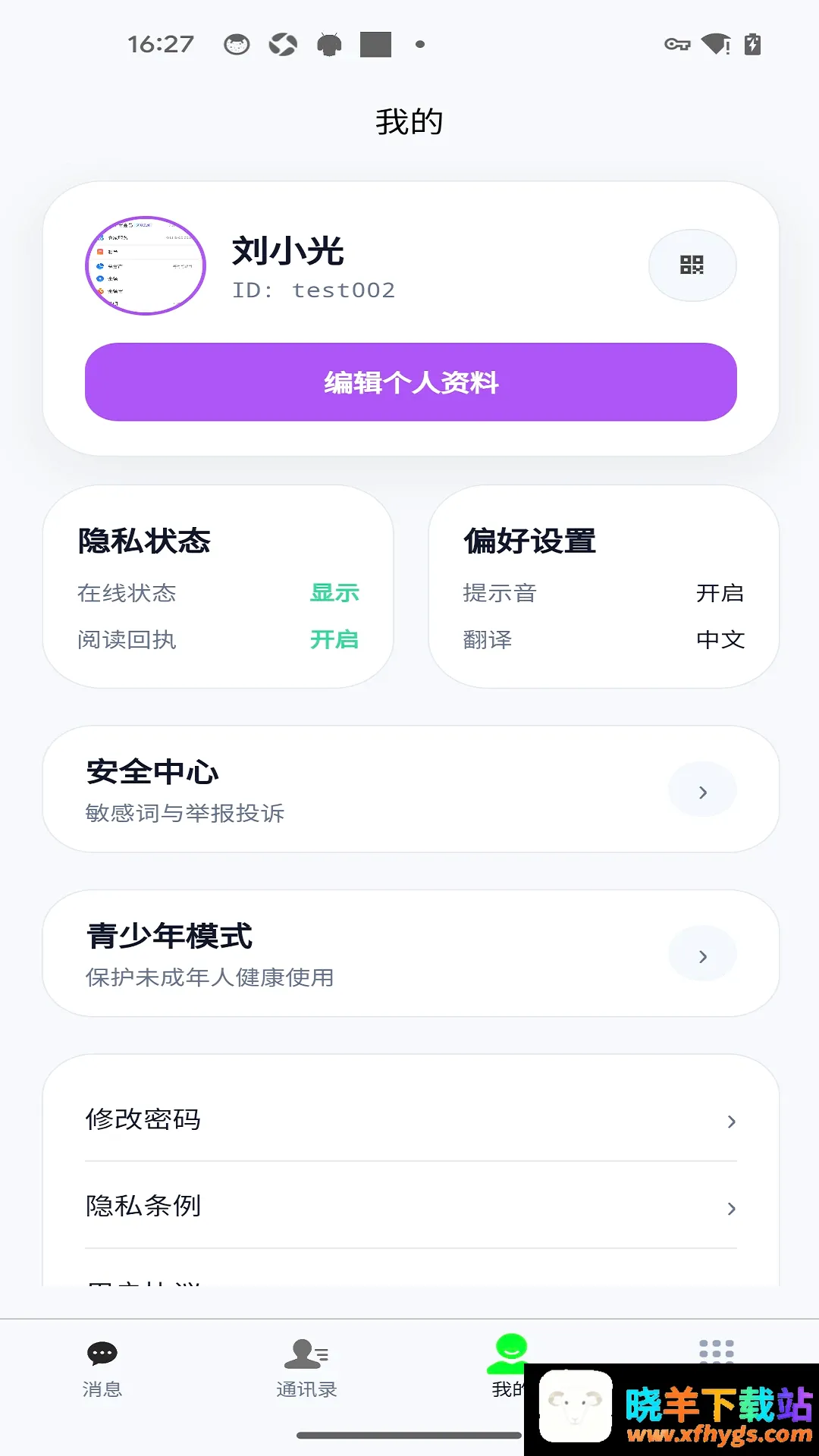Screen dimensions: 819x1456
Task: Open the QR code button
Action: click(x=692, y=265)
